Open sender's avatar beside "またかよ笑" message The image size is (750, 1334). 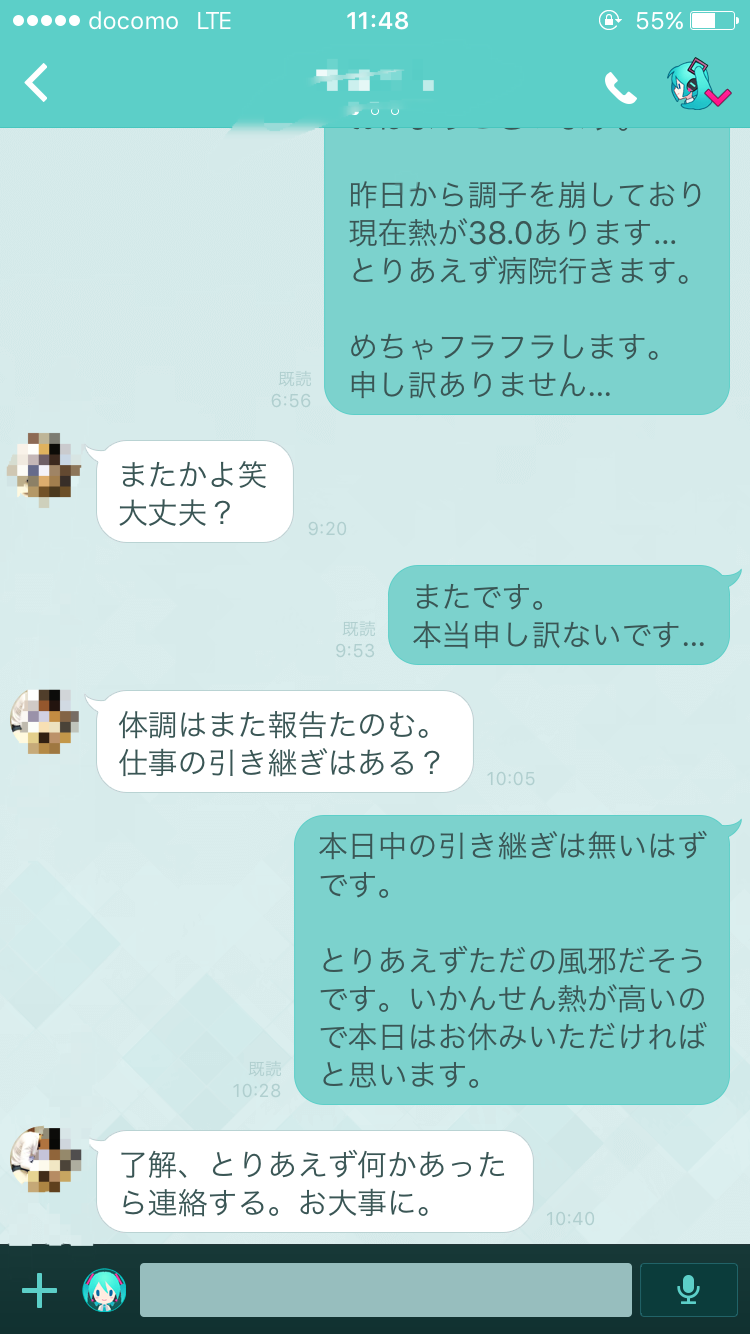(x=44, y=470)
